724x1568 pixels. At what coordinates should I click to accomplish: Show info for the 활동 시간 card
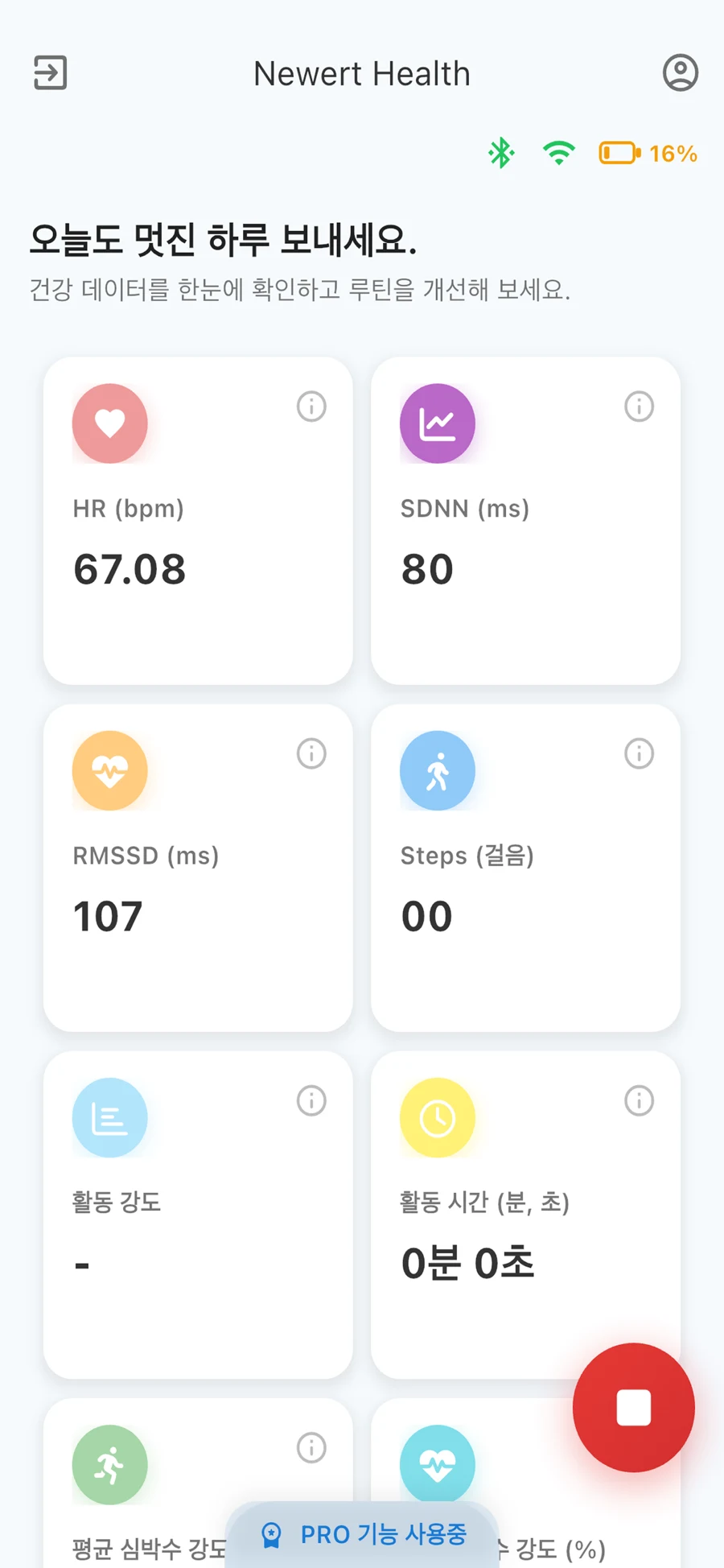click(x=639, y=1100)
